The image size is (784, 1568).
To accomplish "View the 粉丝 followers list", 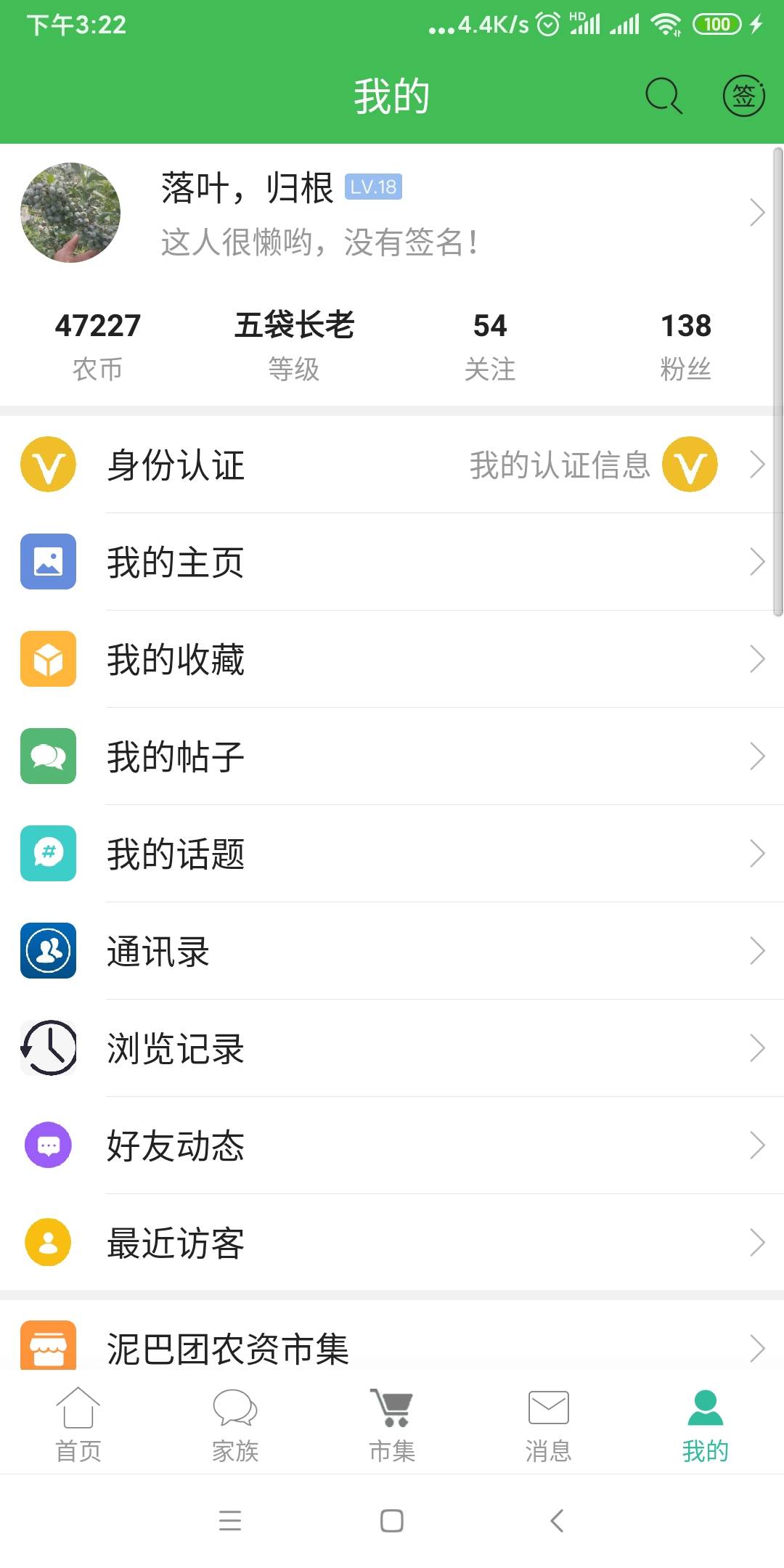I will pyautogui.click(x=685, y=346).
